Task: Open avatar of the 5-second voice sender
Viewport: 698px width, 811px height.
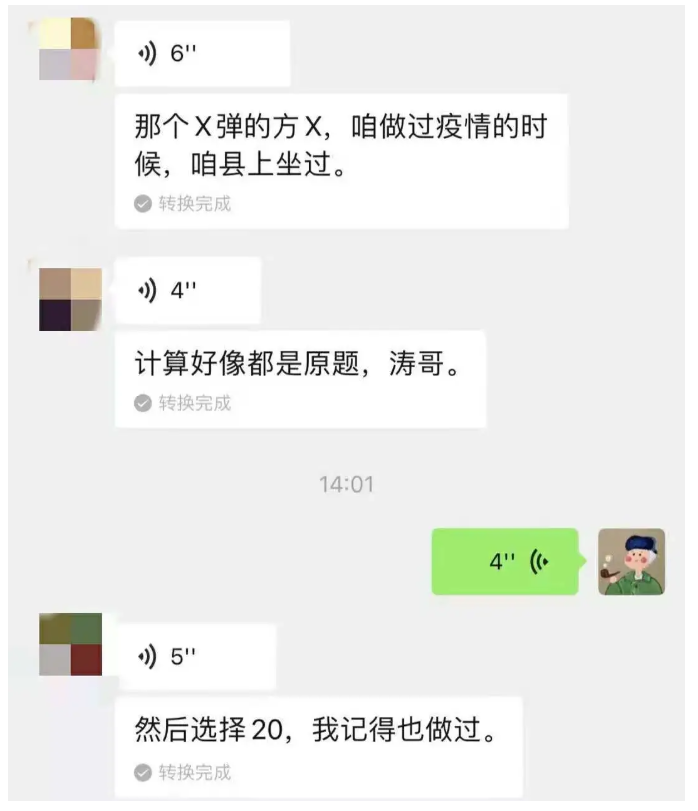Action: [70, 644]
